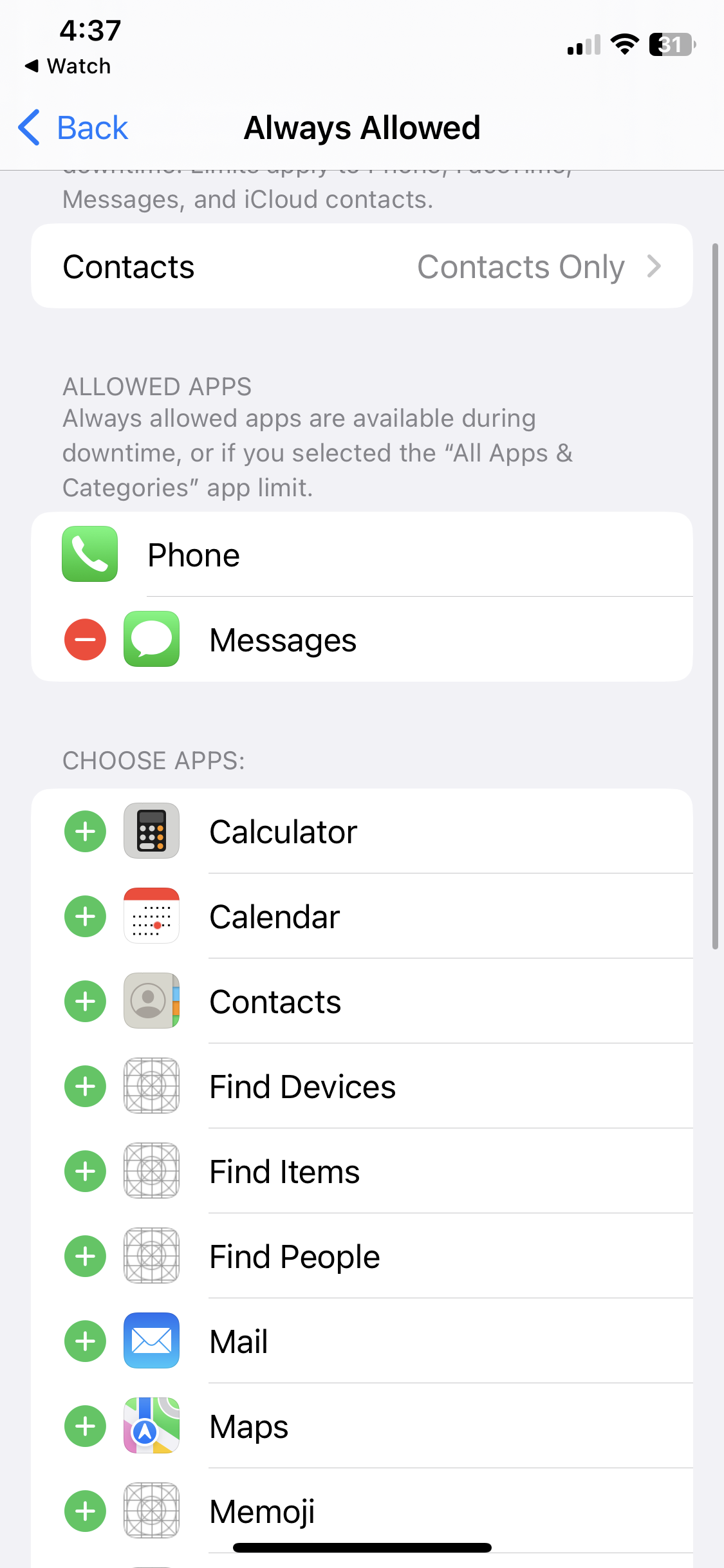Add Find People to allowed apps
Image resolution: width=724 pixels, height=1568 pixels.
coord(85,1256)
